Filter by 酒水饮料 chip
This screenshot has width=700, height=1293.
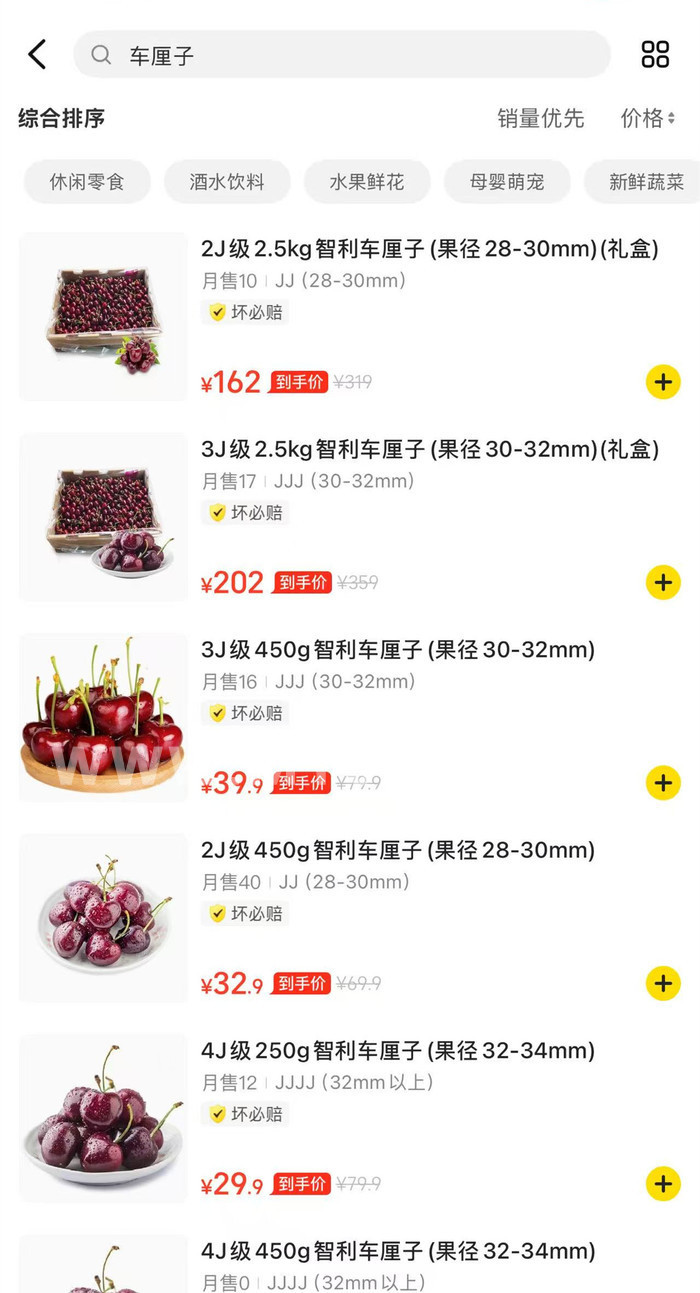[x=227, y=182]
